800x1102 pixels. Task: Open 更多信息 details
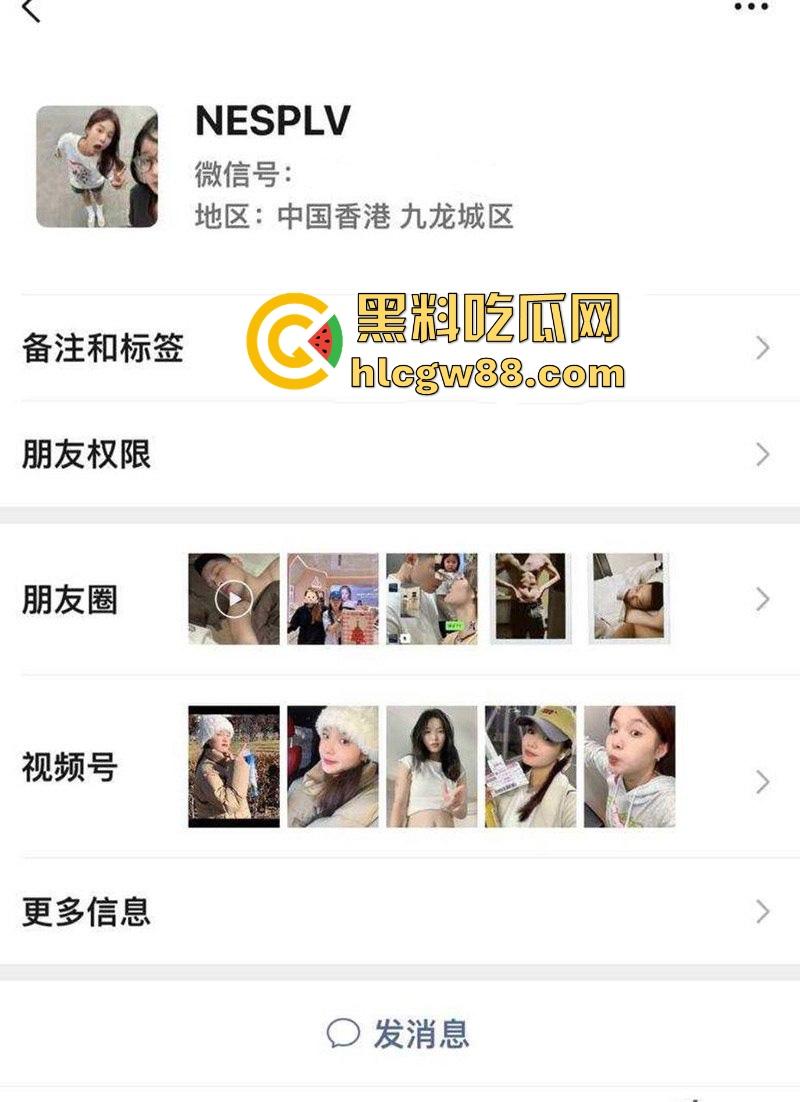(x=87, y=911)
